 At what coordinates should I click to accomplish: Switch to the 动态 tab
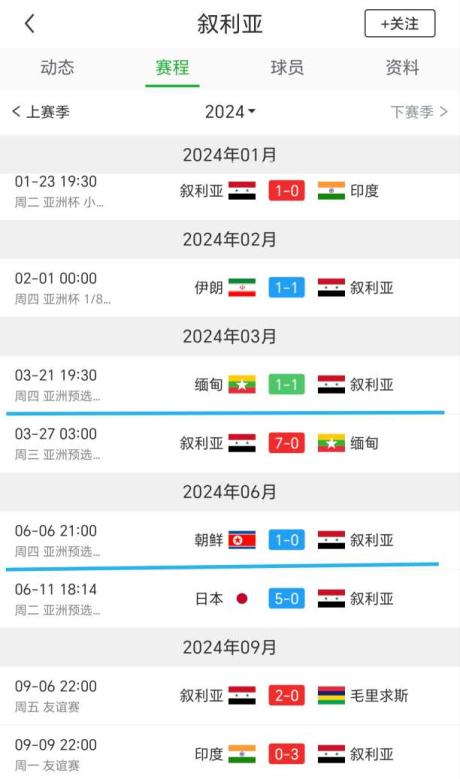(x=57, y=68)
